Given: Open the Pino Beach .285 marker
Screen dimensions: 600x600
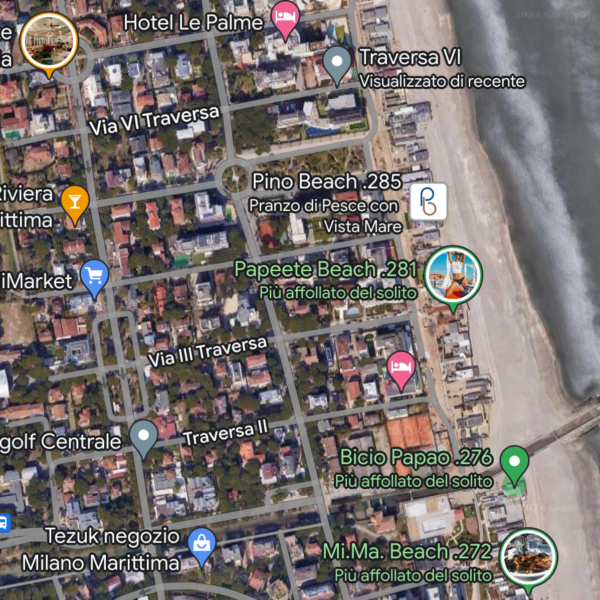Looking at the screenshot, I should [x=429, y=201].
